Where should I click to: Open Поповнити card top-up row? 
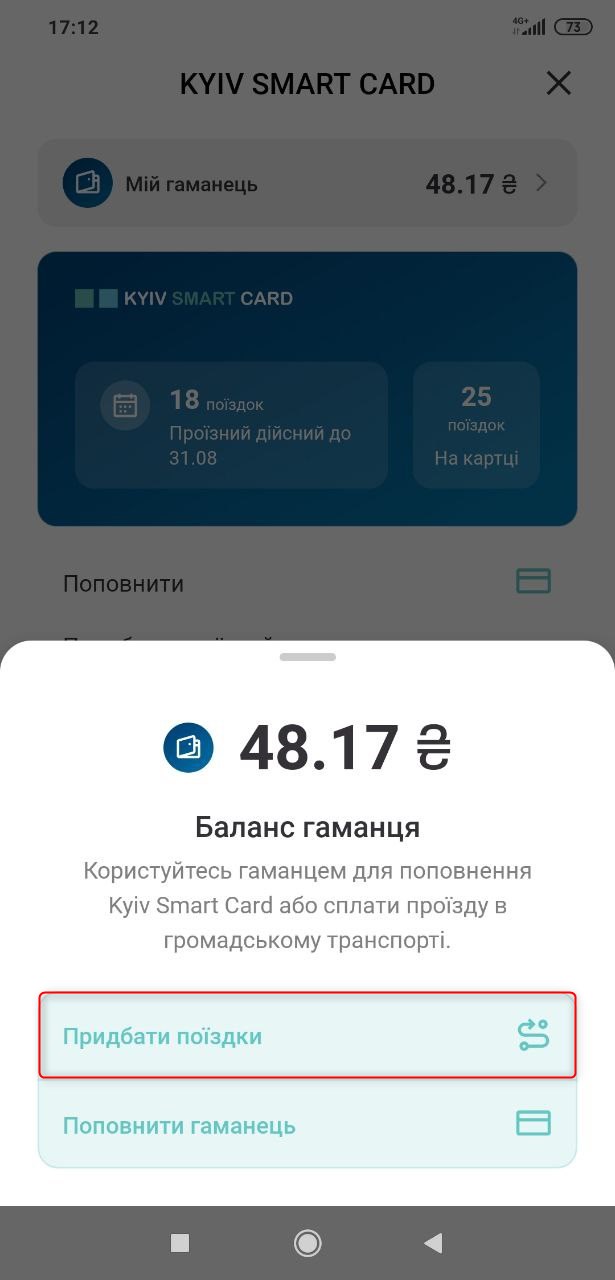pyautogui.click(x=307, y=583)
